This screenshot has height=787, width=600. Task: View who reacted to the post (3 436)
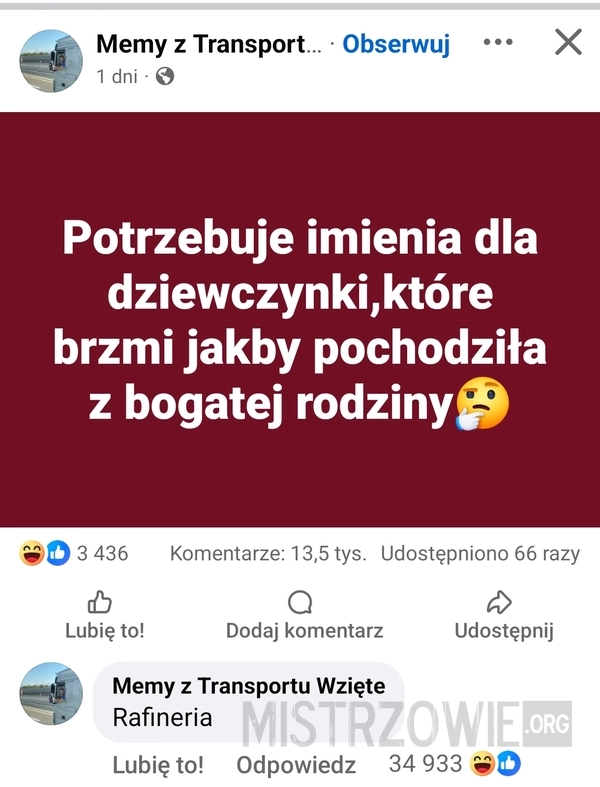[74, 553]
